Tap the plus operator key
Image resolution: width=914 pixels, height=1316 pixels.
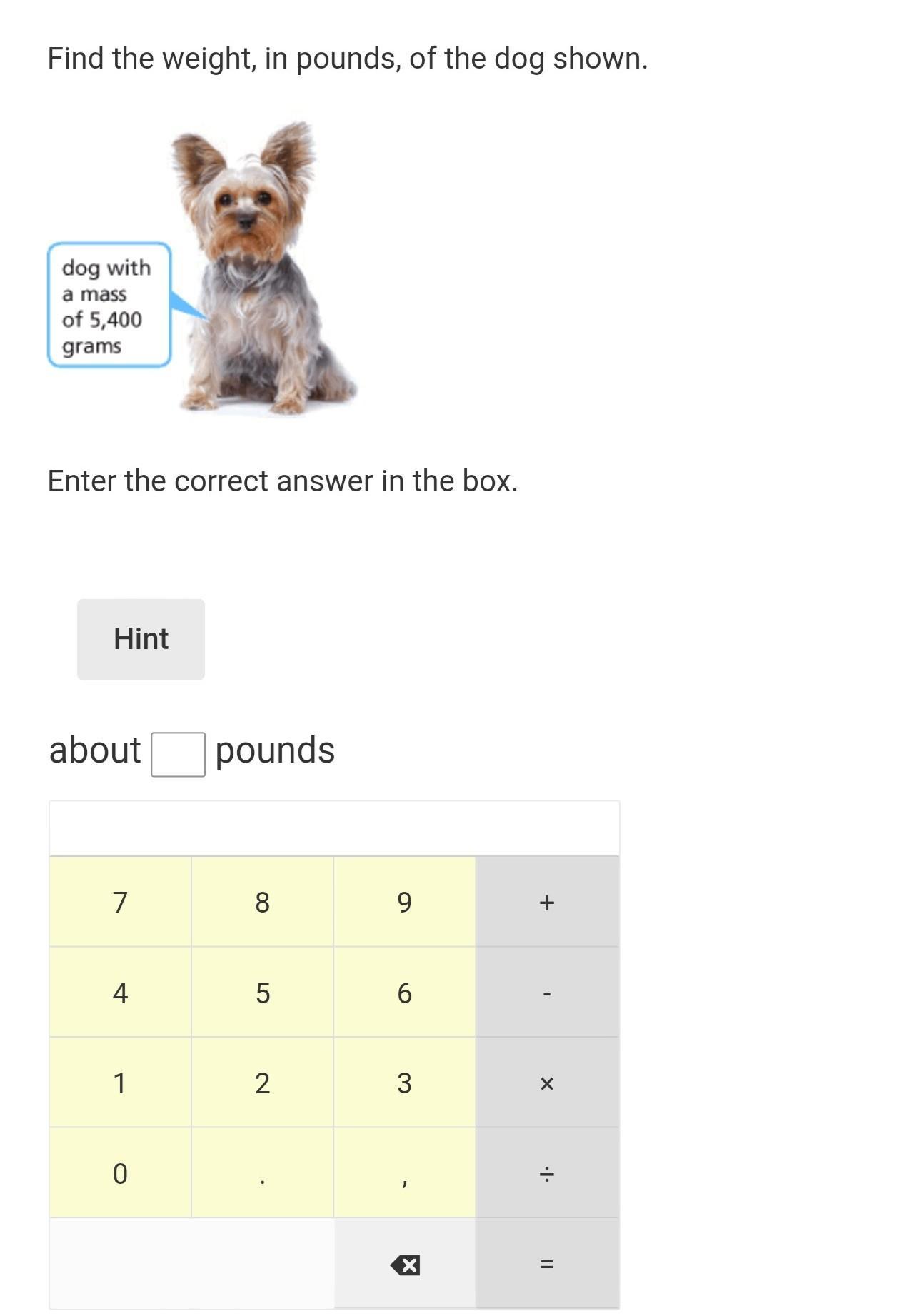tap(547, 902)
